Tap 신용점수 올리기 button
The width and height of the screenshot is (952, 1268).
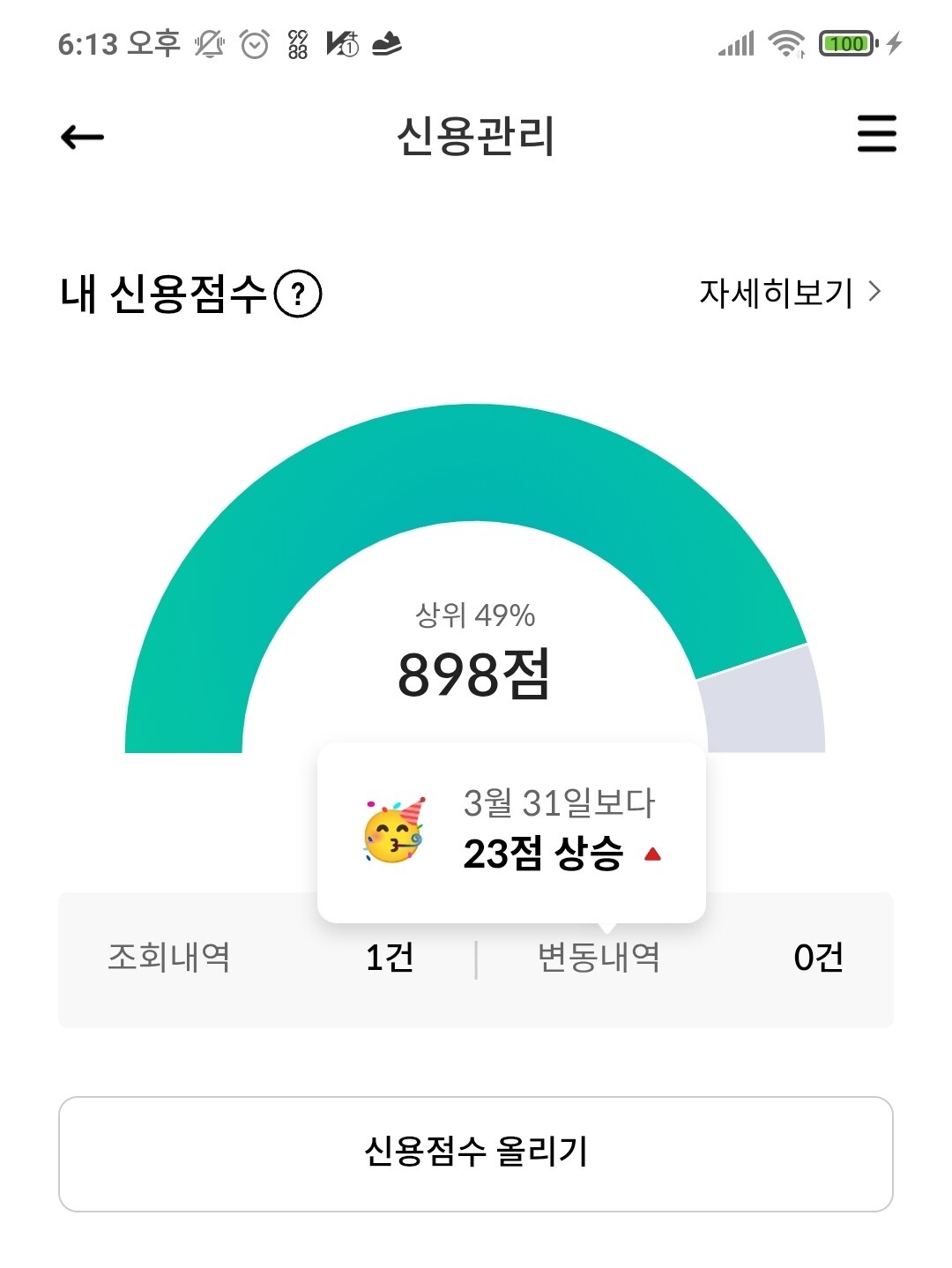click(x=476, y=1153)
